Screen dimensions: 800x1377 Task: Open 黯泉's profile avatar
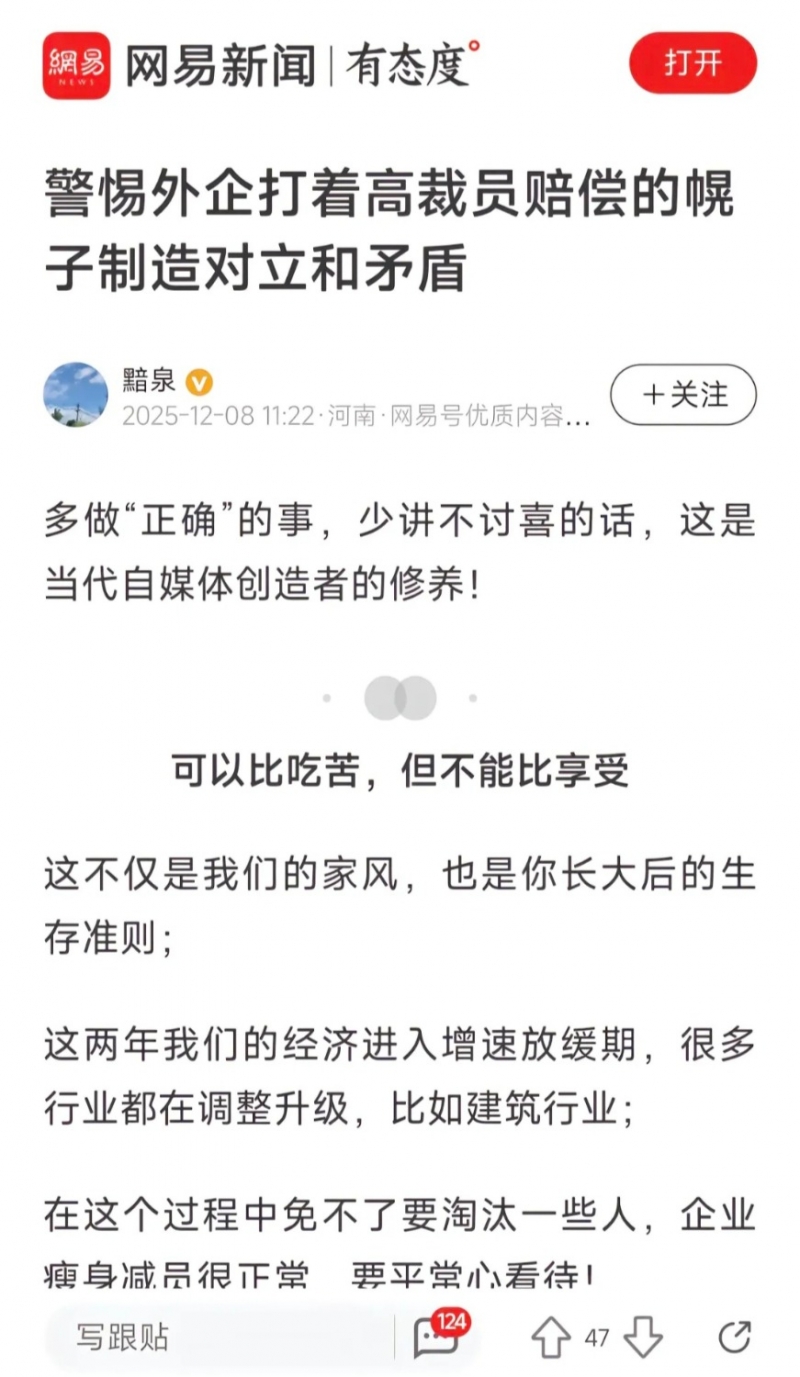click(x=76, y=395)
